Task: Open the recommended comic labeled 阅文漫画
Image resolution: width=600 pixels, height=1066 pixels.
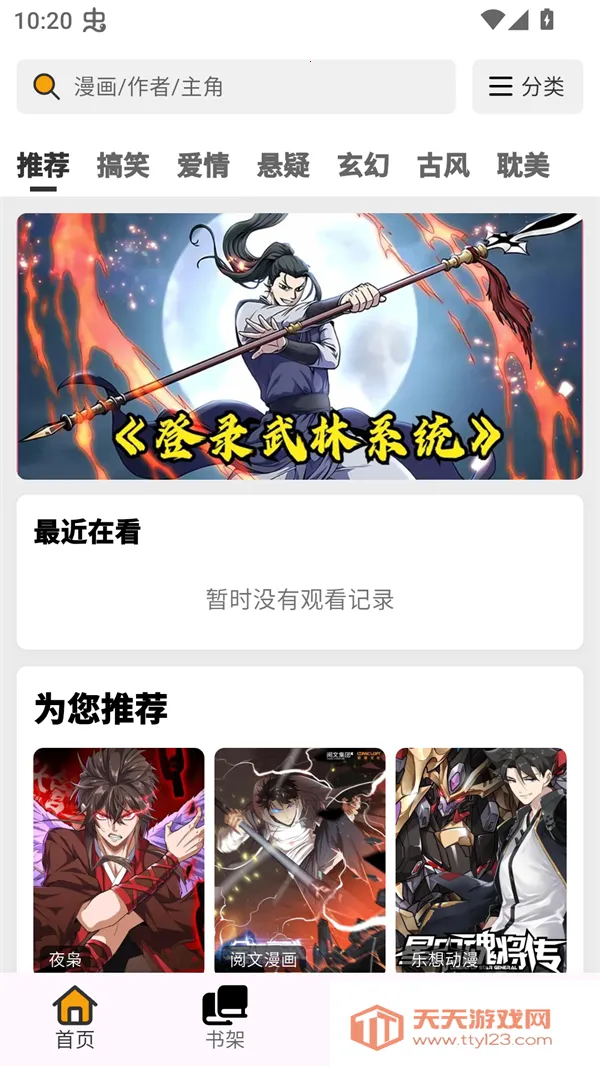Action: pyautogui.click(x=300, y=860)
